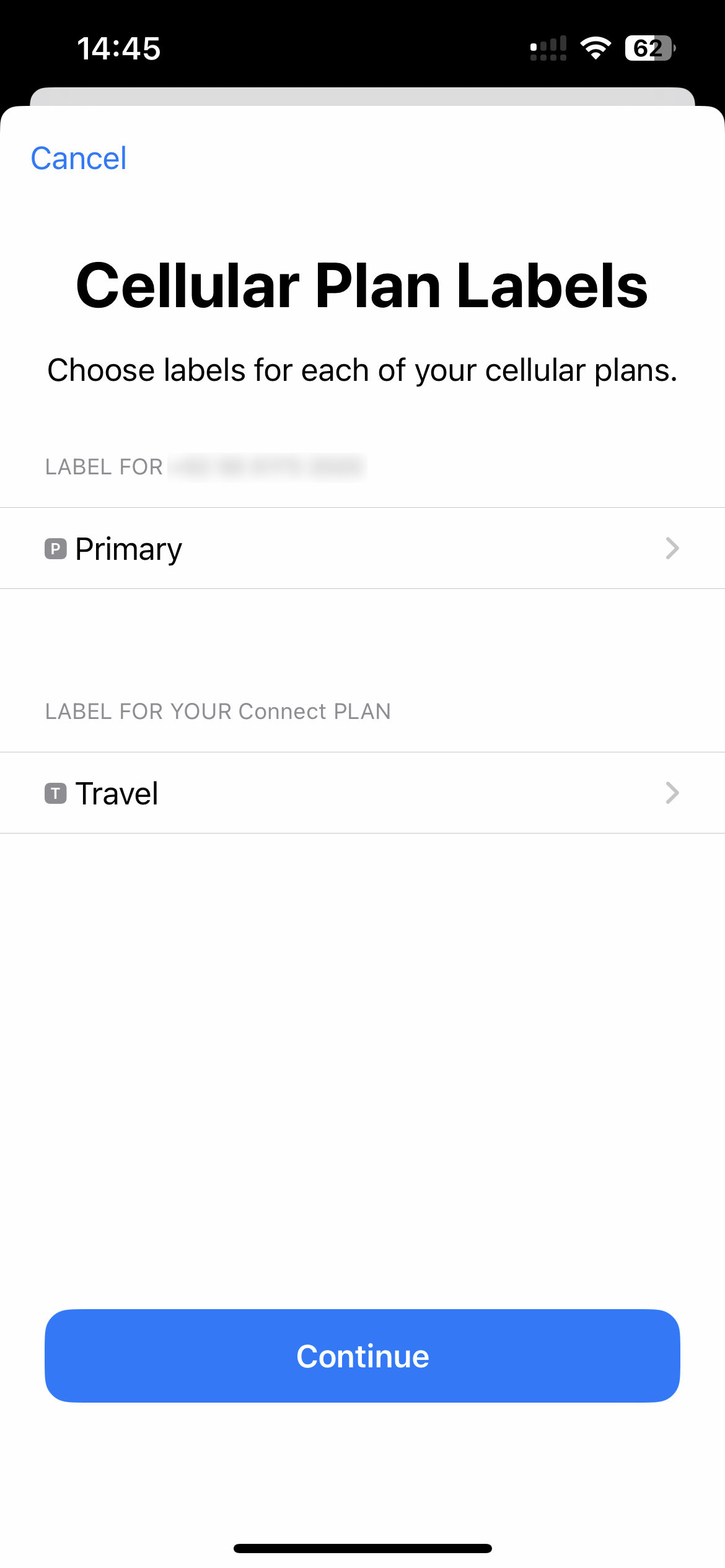Viewport: 725px width, 1568px height.
Task: Expand the Travel plan label chevron
Action: [x=672, y=793]
